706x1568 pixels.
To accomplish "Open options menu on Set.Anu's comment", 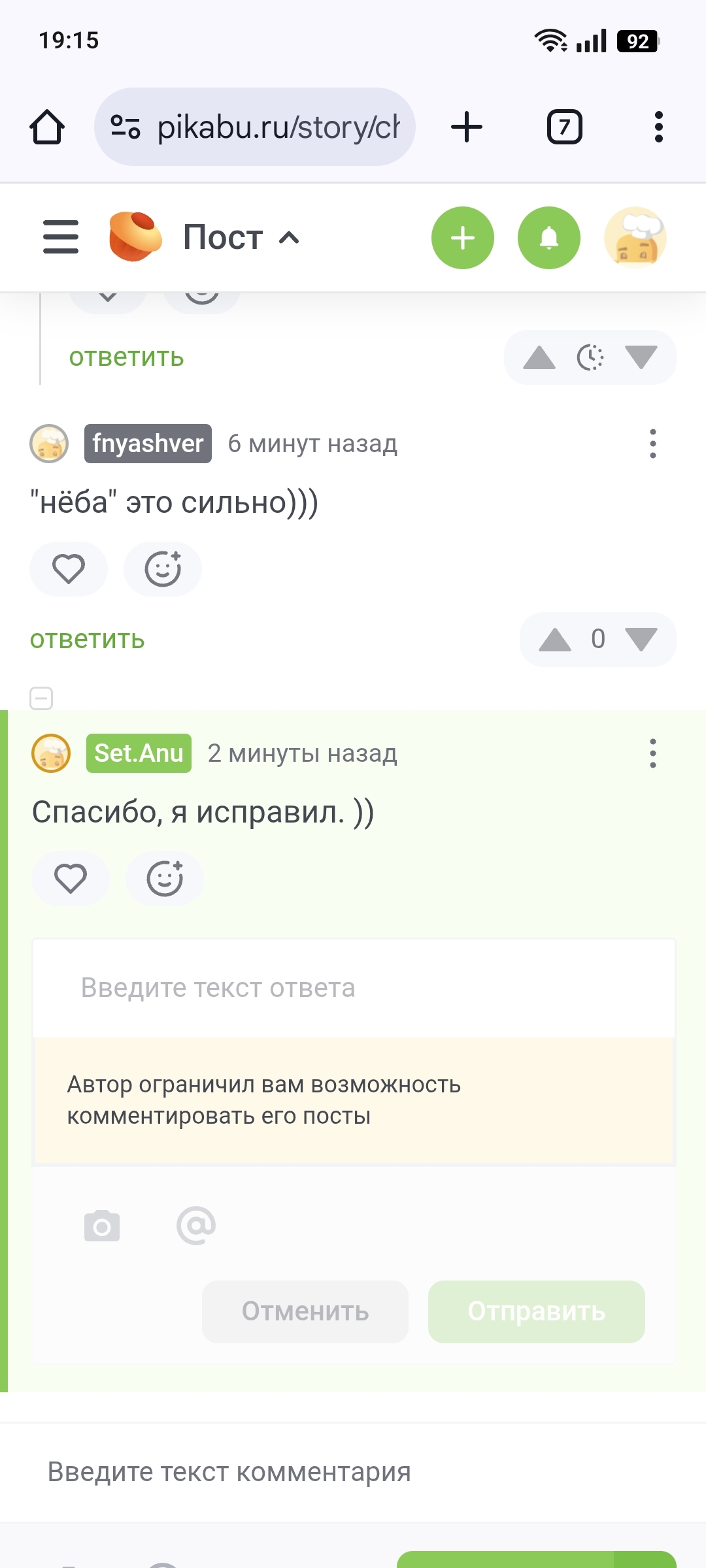I will (x=652, y=753).
